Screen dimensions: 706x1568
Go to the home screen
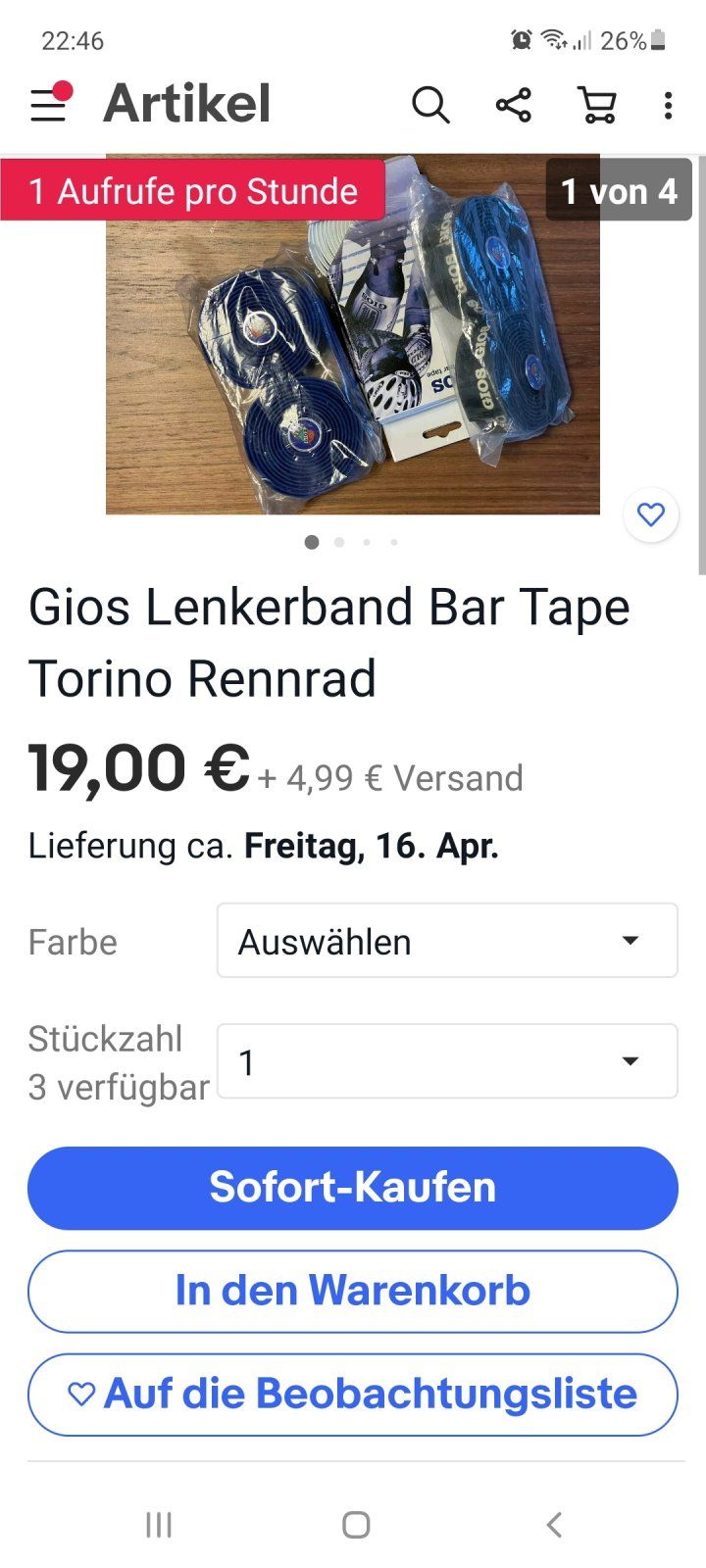click(x=356, y=1525)
